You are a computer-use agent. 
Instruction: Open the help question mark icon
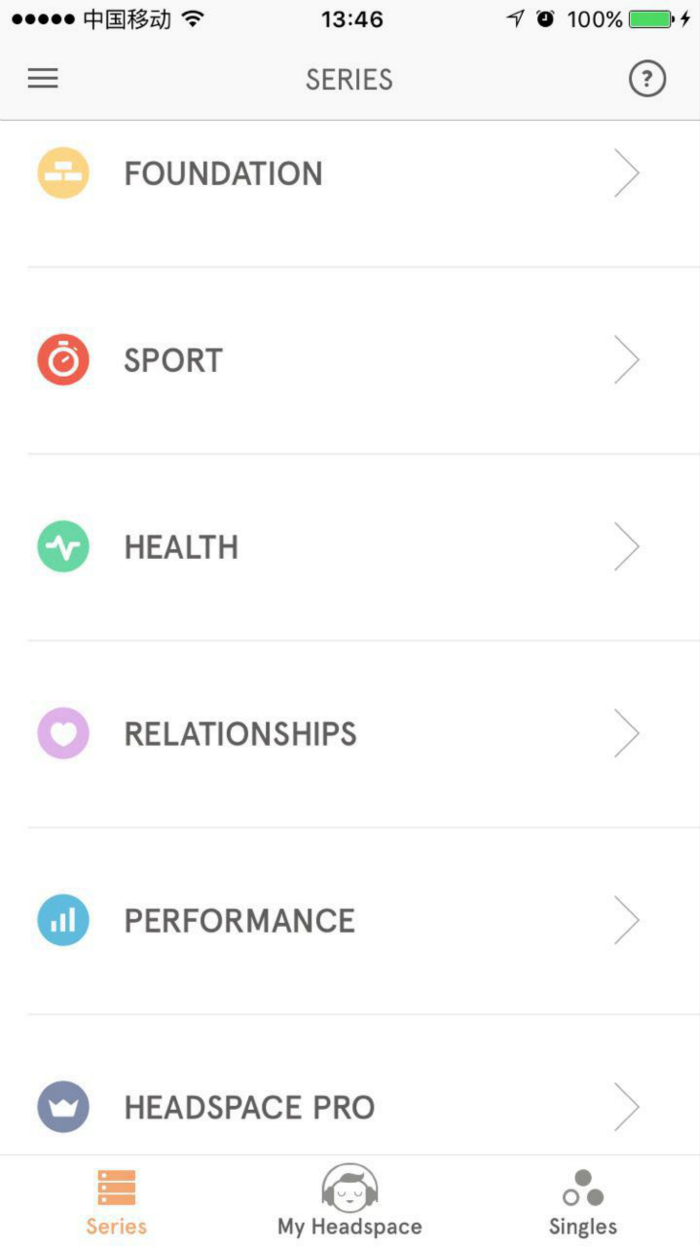(x=647, y=79)
